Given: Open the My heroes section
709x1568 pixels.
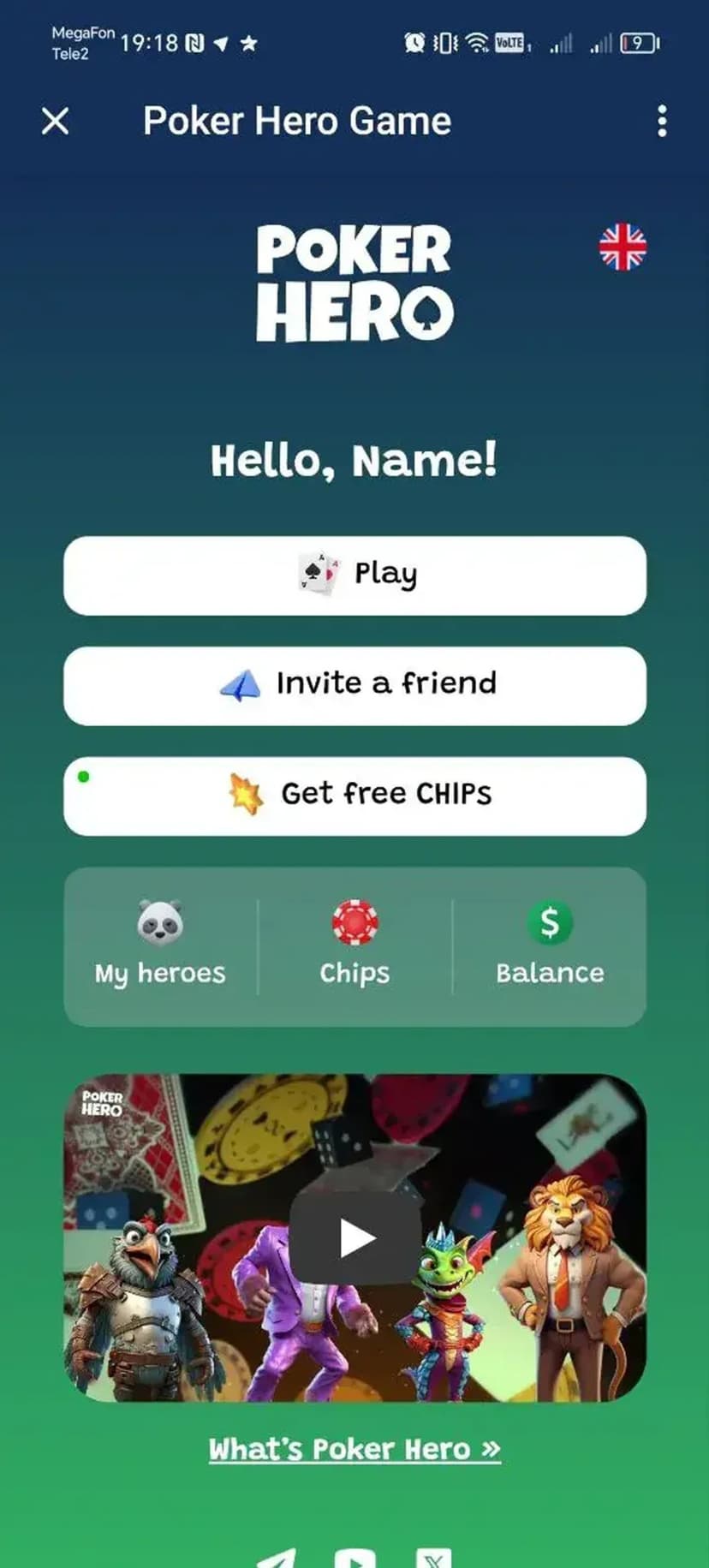Looking at the screenshot, I should pos(160,946).
